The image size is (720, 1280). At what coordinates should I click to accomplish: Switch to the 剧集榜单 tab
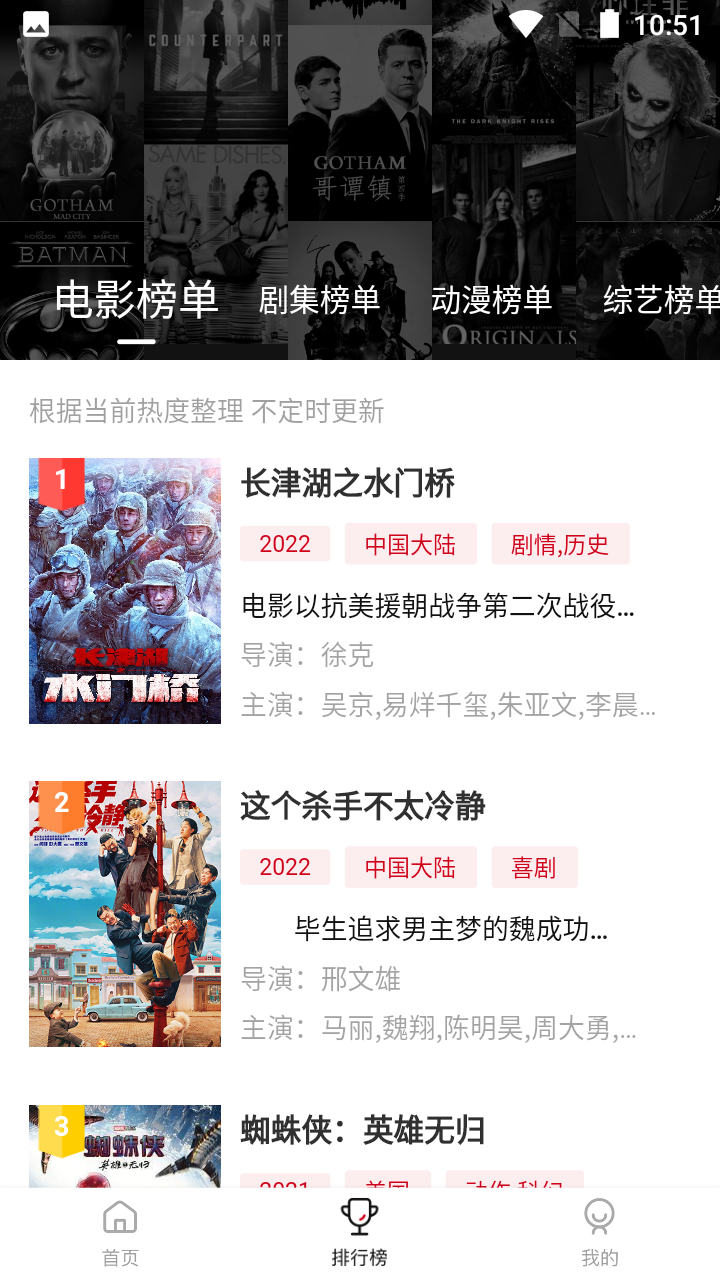319,299
